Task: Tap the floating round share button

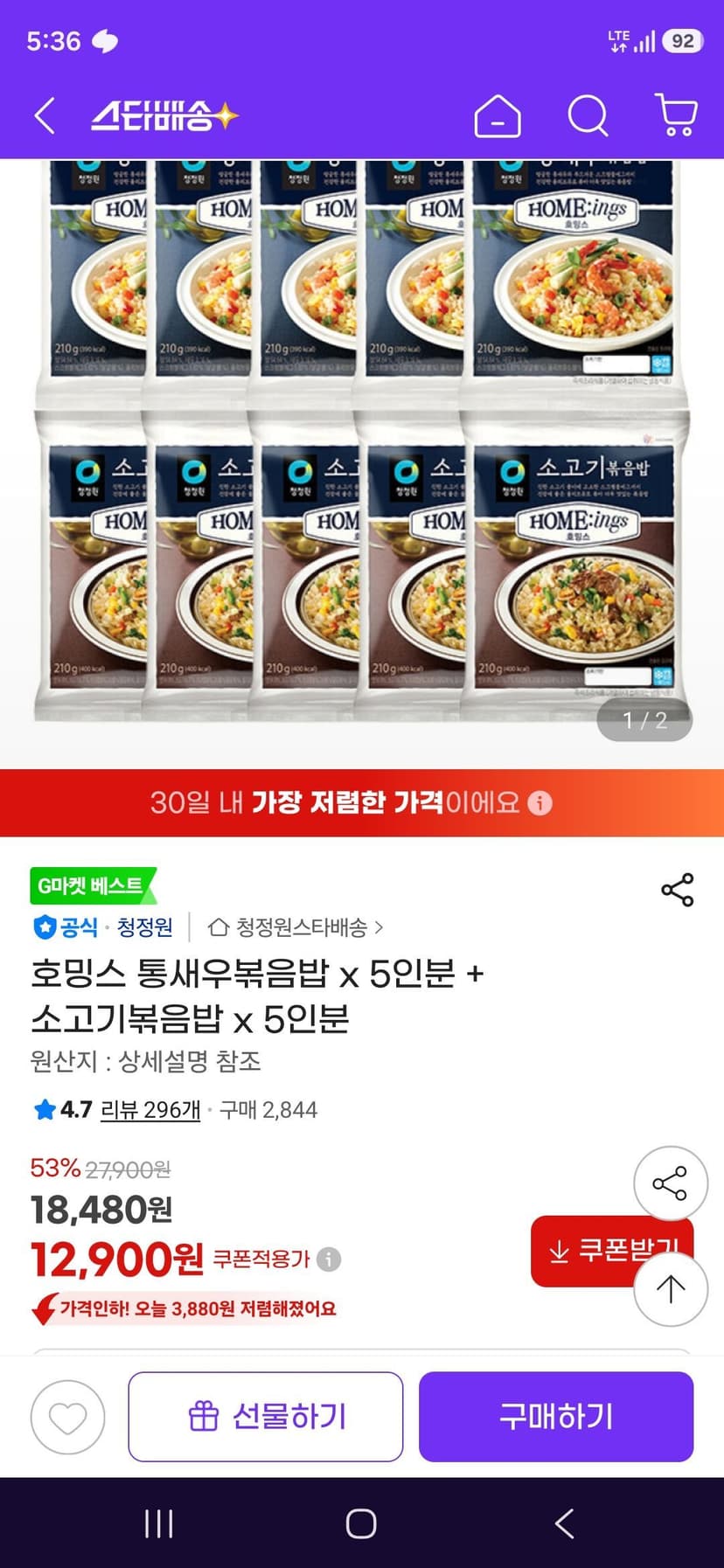Action: click(671, 1183)
